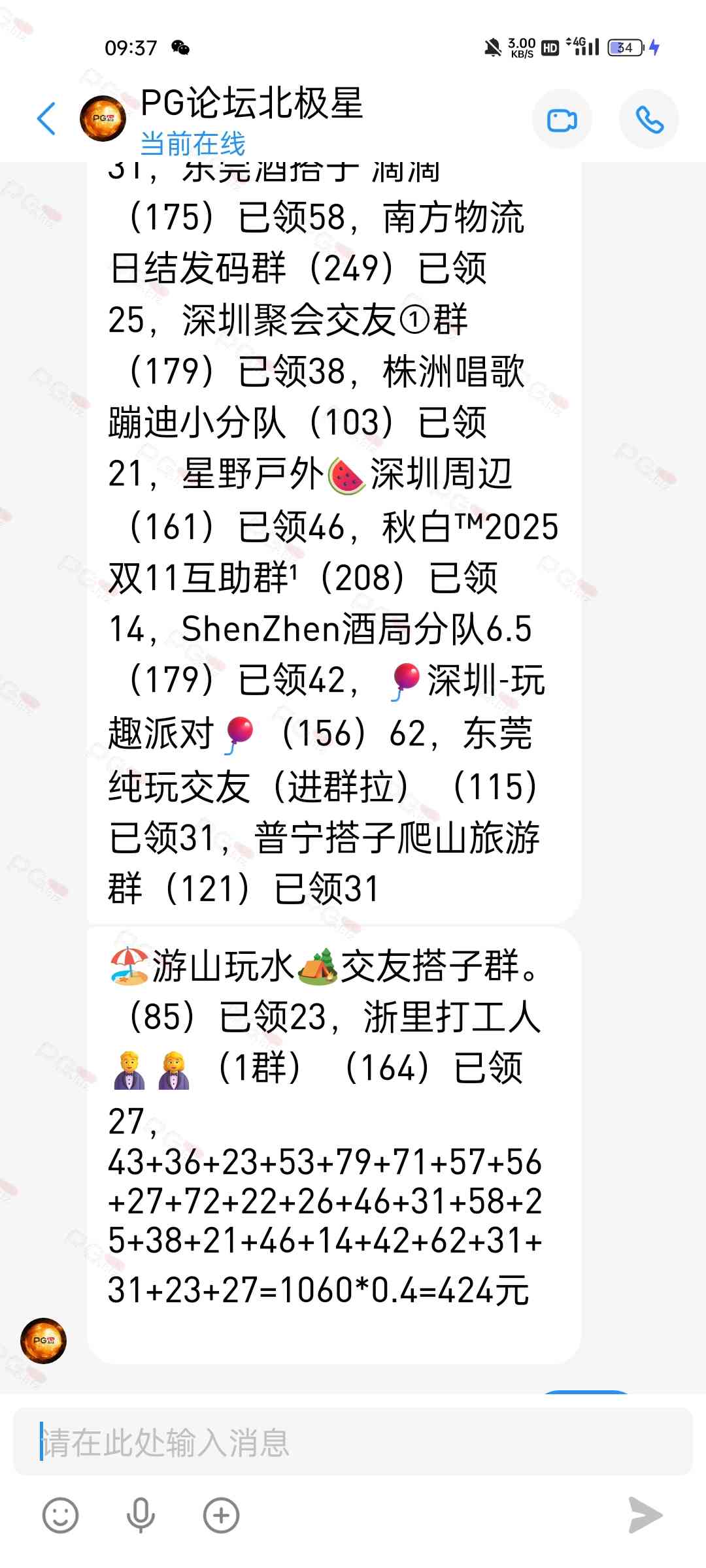Go back from the chat
The image size is (706, 1568).
pos(46,119)
